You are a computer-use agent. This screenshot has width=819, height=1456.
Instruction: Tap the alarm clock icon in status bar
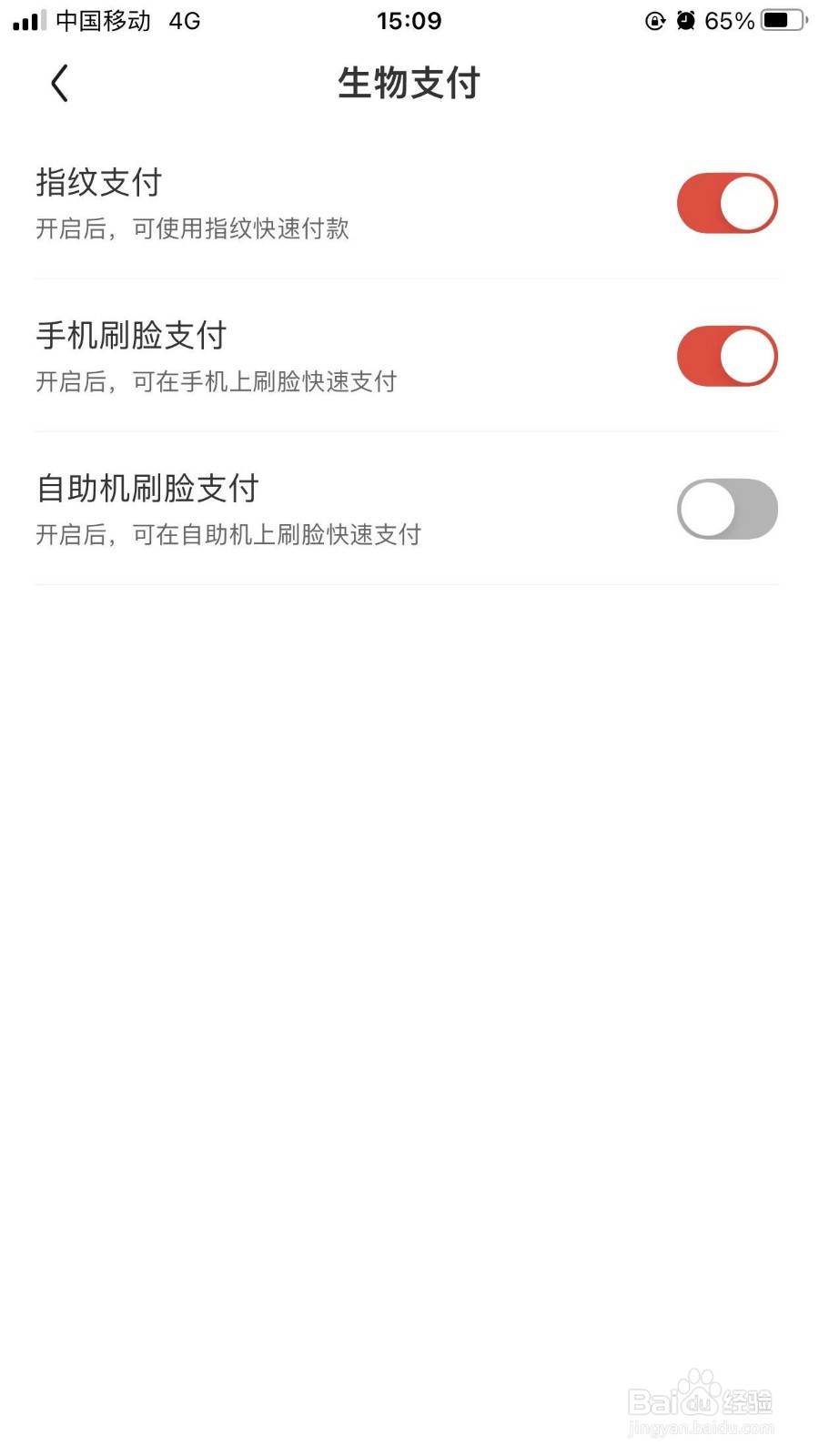[x=687, y=19]
